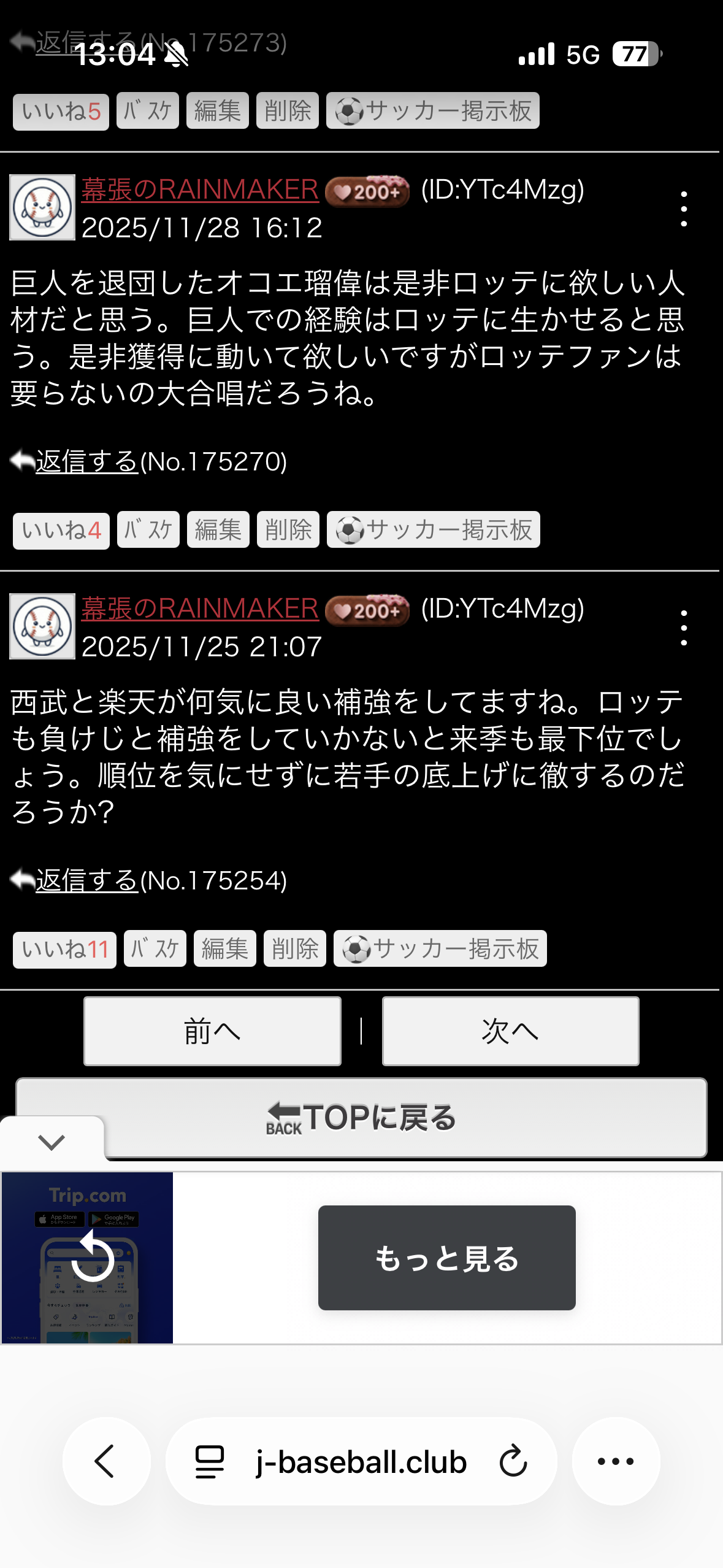
Task: Tap 削除 under post No.175254
Action: 294,948
